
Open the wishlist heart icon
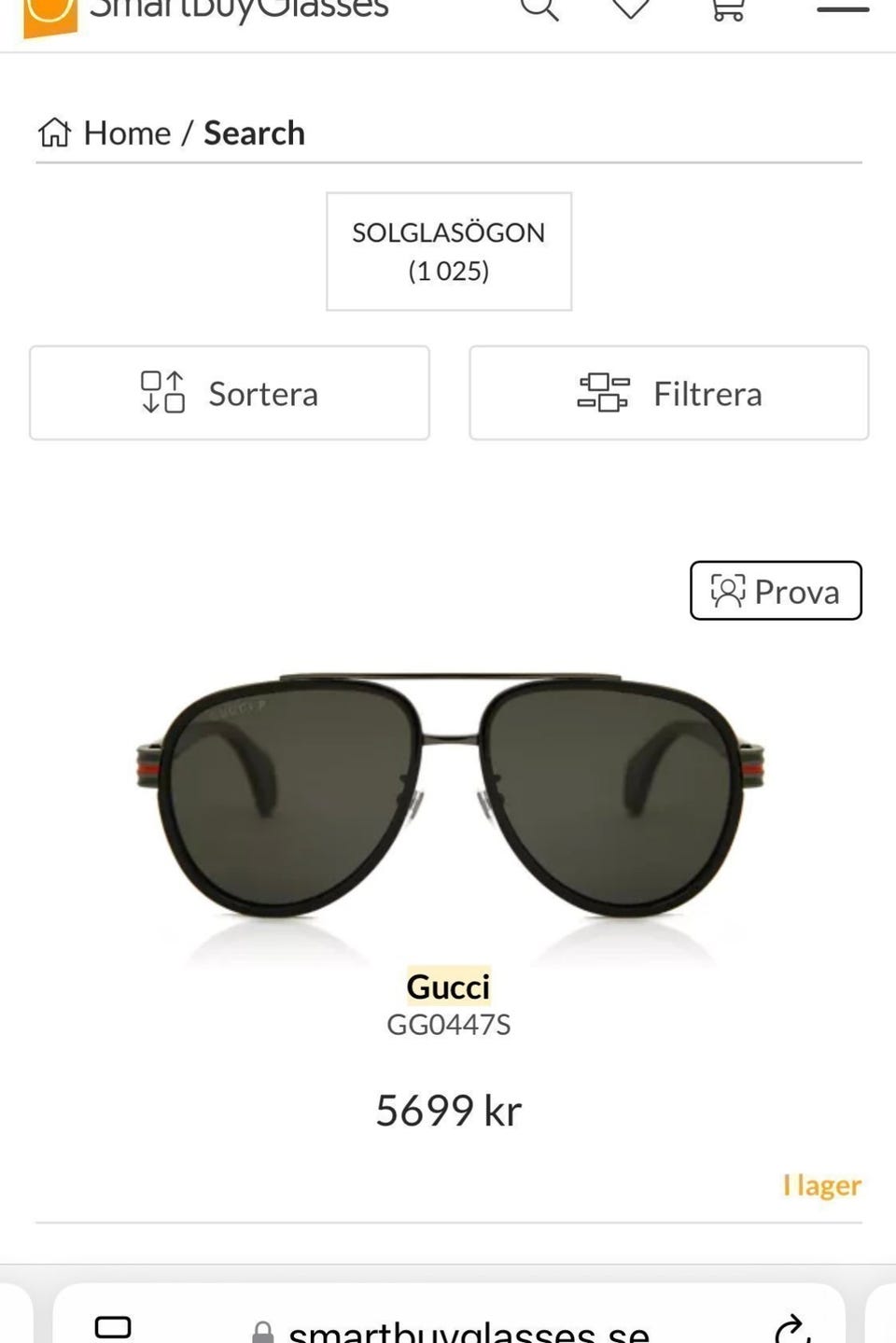[x=631, y=9]
